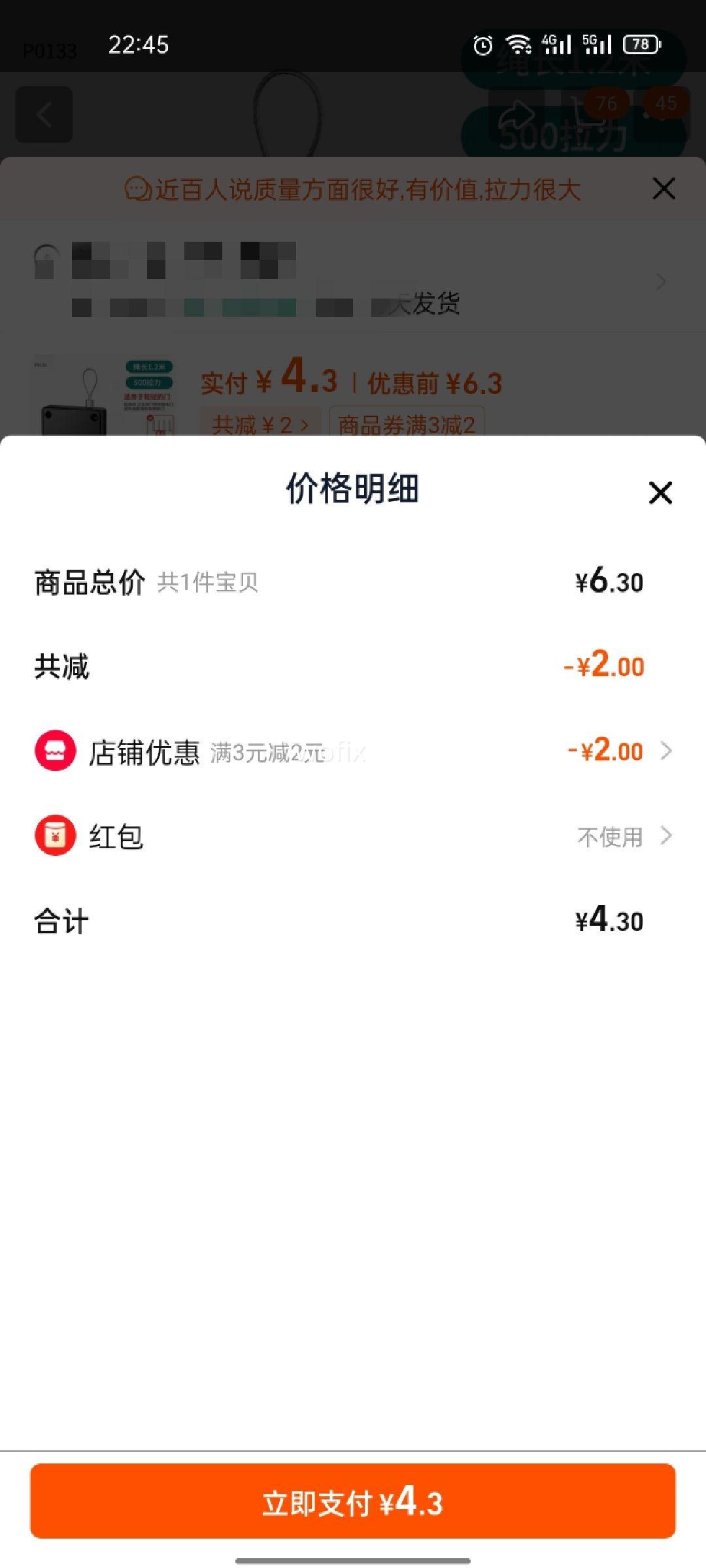Screen dimensions: 706x1568
Task: Tap the home indicator bar at bottom
Action: pos(353,1558)
